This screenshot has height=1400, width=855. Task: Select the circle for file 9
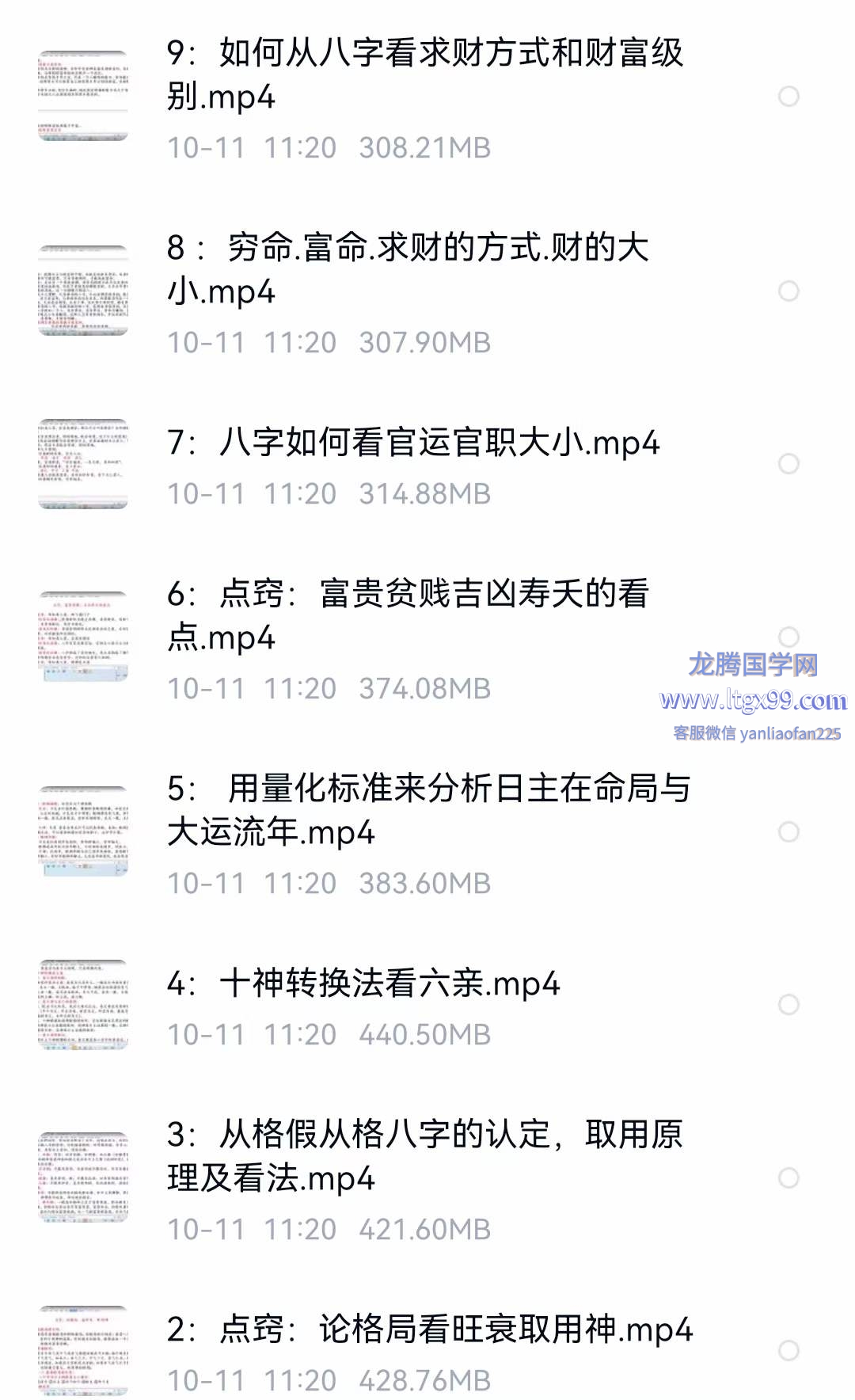pyautogui.click(x=788, y=97)
